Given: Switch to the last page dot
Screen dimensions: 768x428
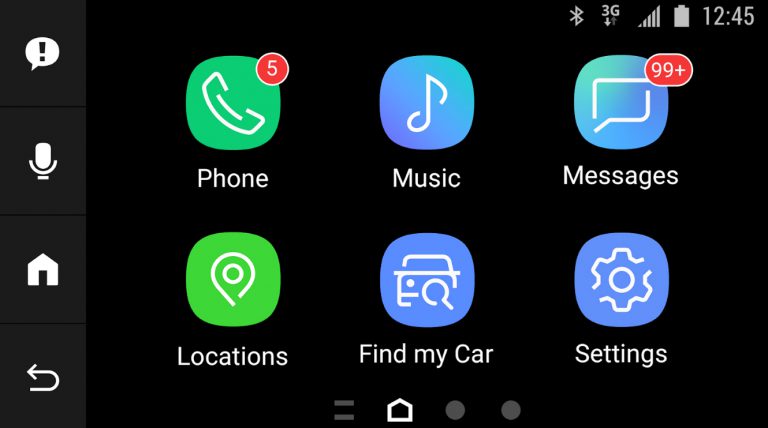Looking at the screenshot, I should click(x=511, y=409).
